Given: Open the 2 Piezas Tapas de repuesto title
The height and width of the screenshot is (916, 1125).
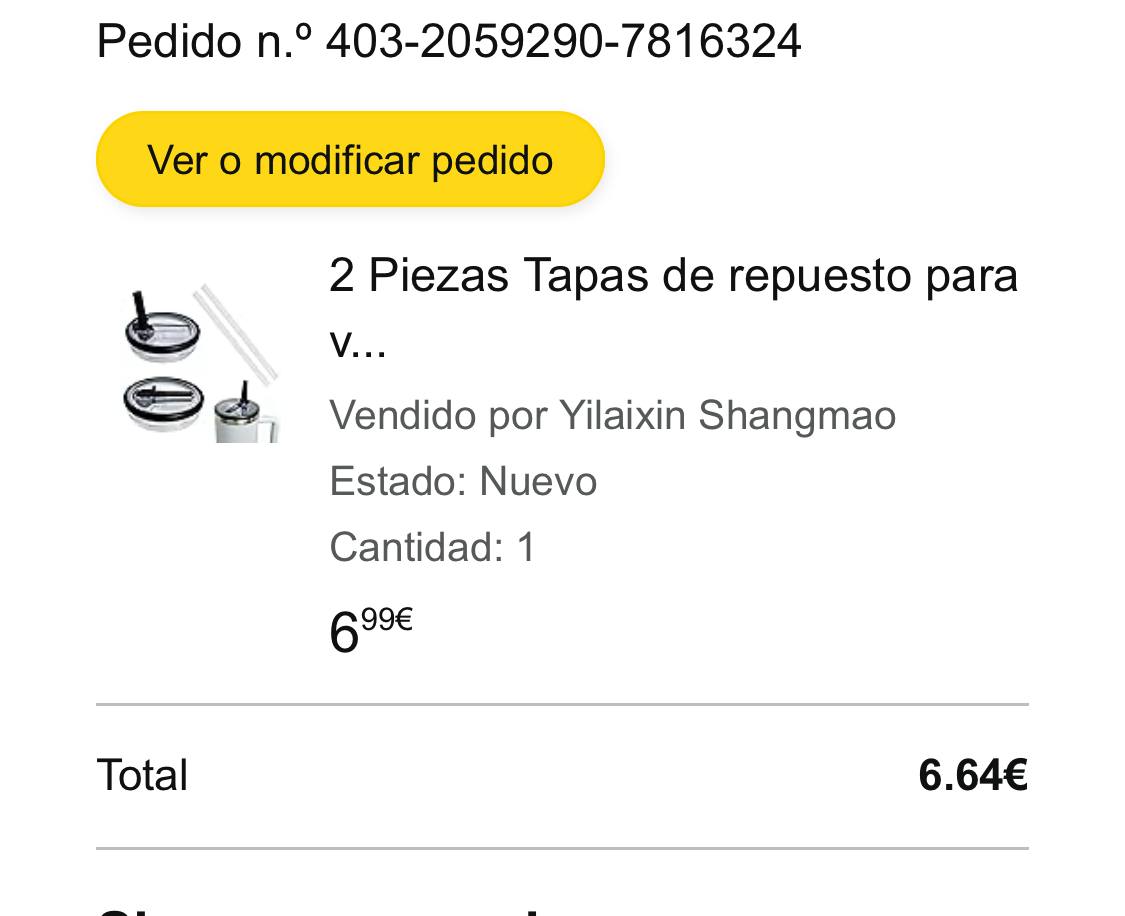Looking at the screenshot, I should click(672, 307).
